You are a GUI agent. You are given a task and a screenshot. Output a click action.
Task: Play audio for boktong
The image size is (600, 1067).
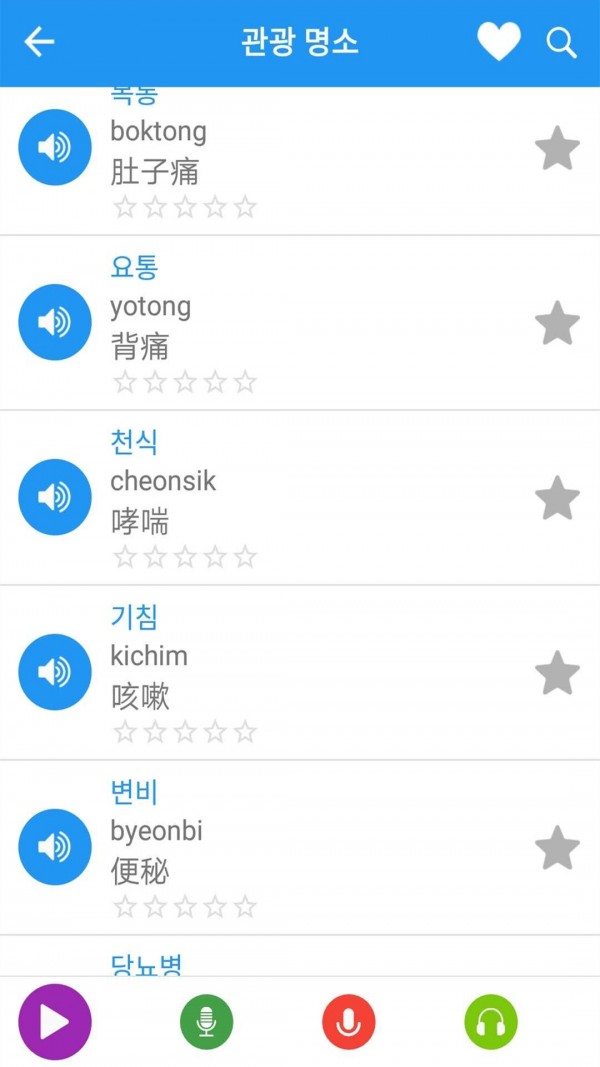coord(55,147)
